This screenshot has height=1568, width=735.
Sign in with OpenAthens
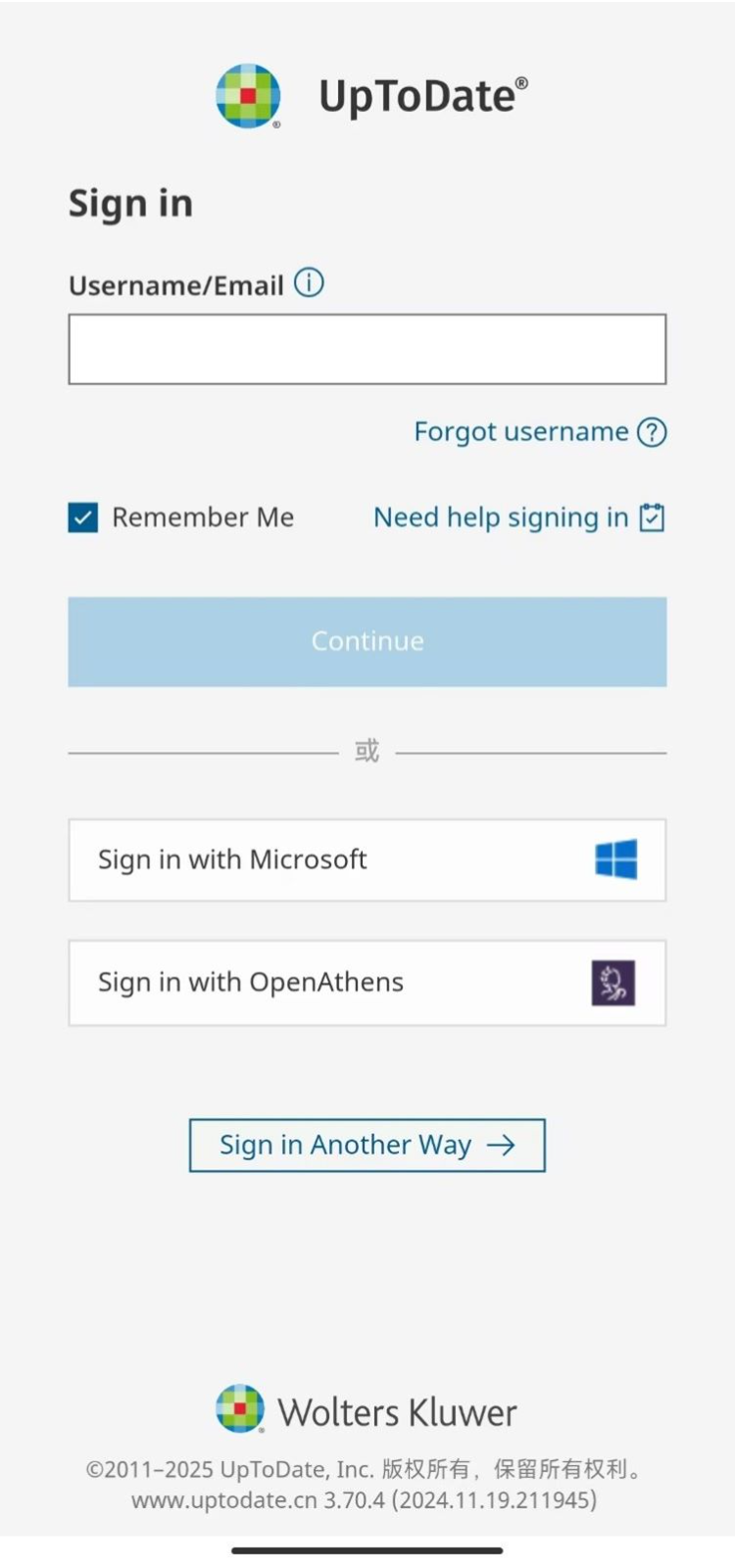click(367, 983)
